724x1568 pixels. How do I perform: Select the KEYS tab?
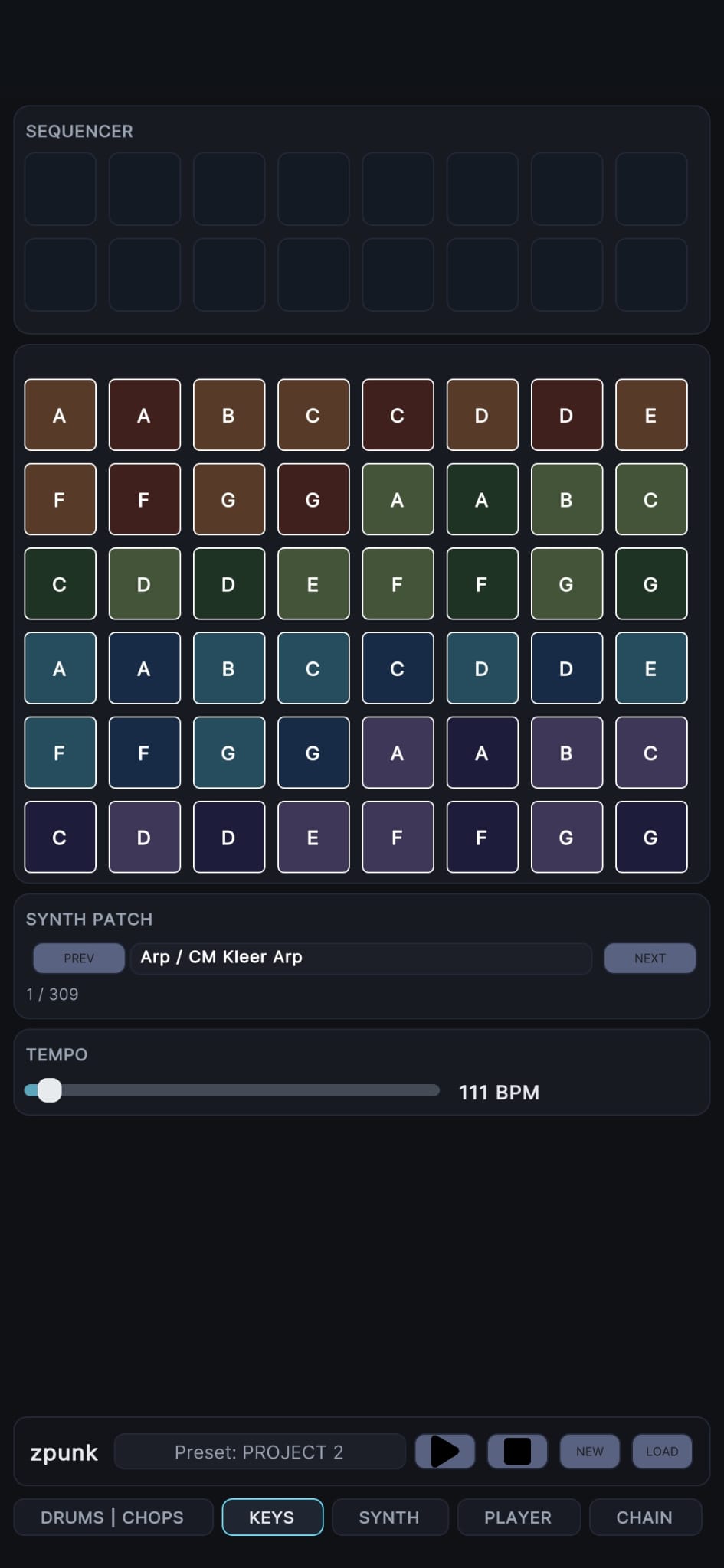272,1517
